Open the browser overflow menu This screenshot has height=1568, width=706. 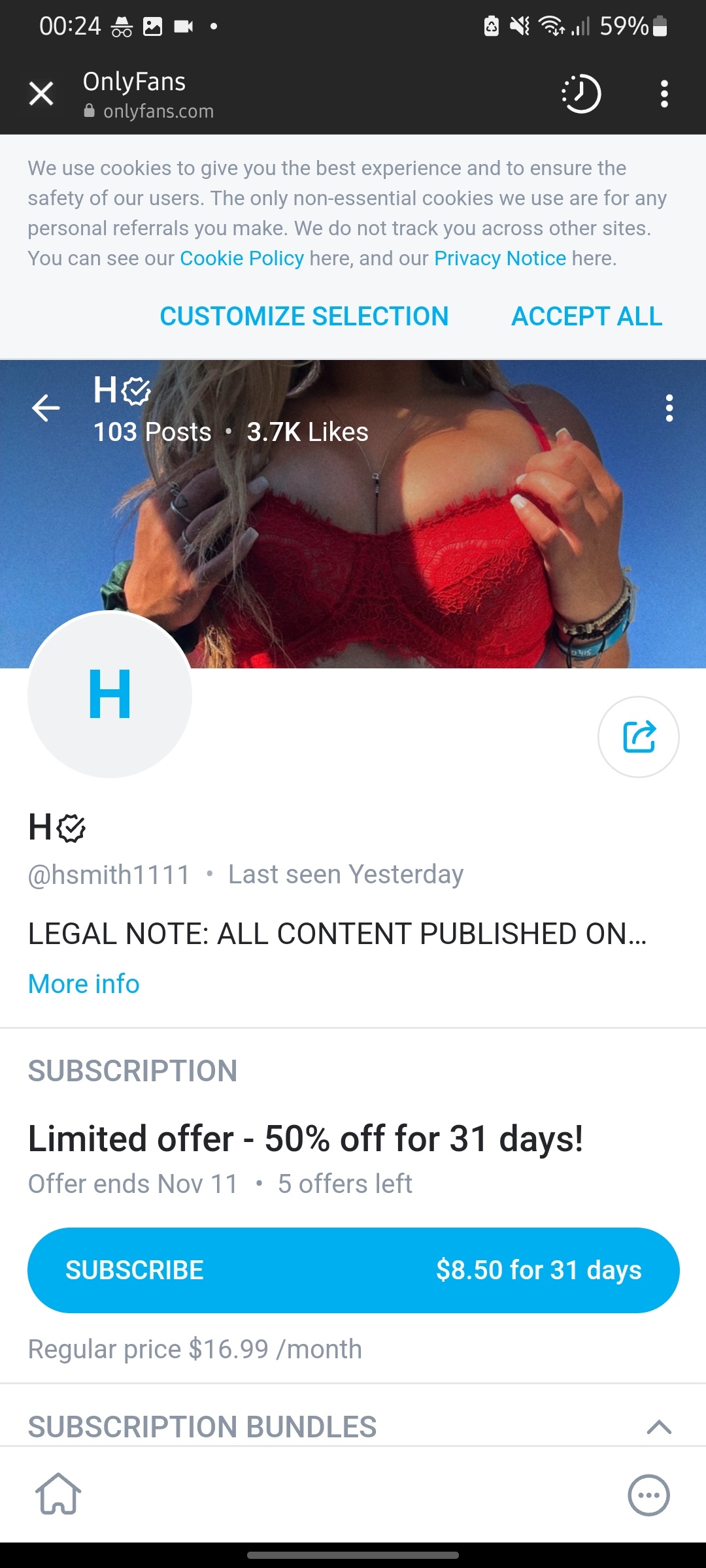664,94
